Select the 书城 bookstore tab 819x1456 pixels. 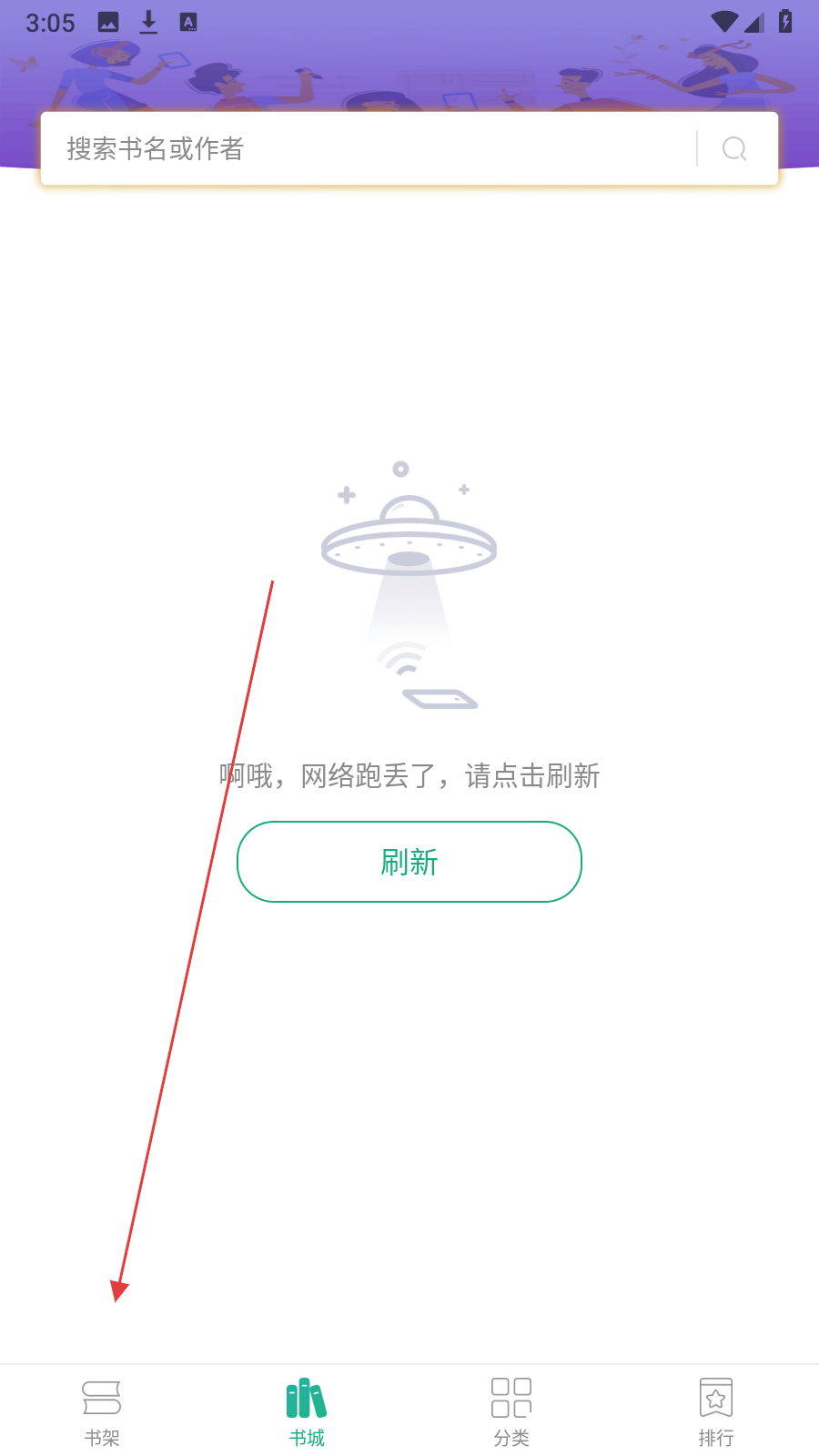click(307, 1412)
